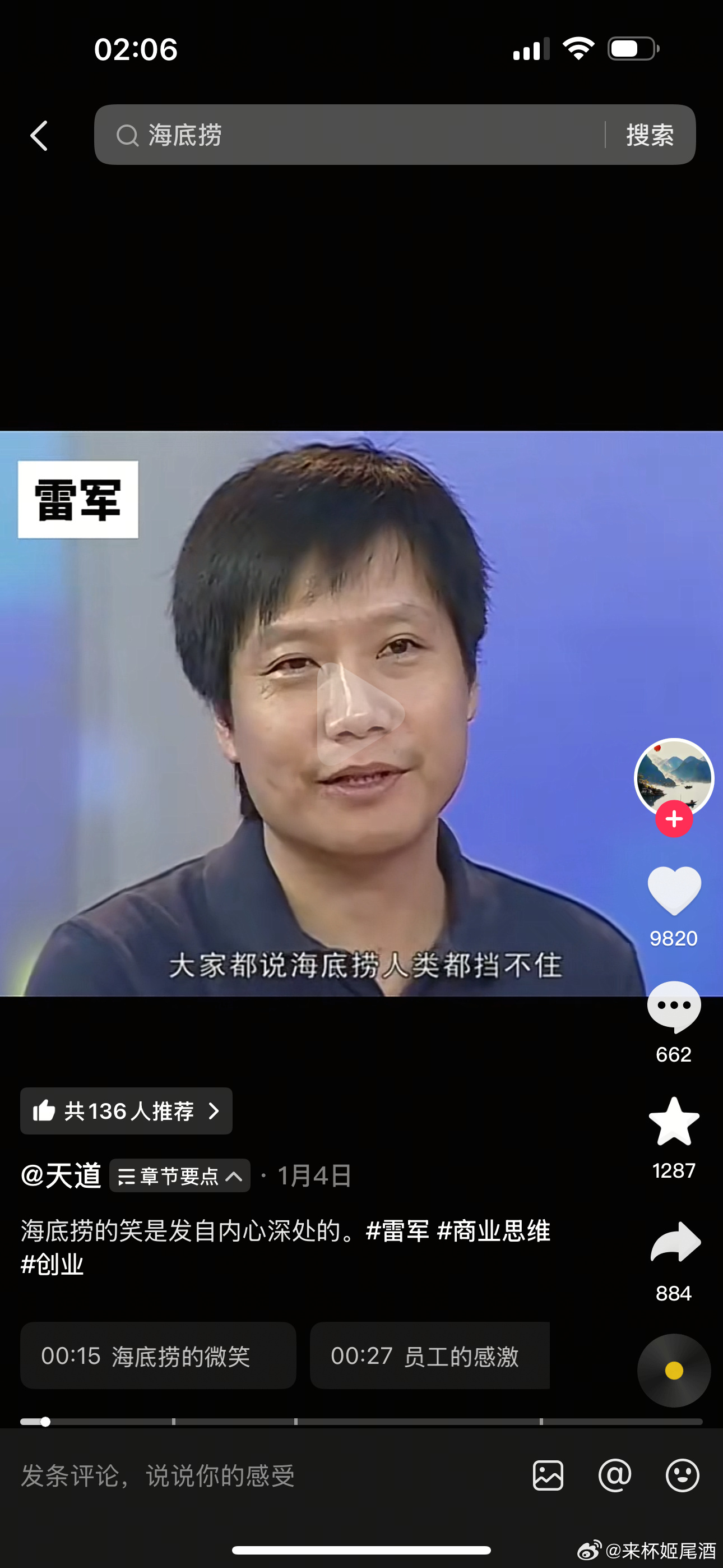Open 共136人推荐 recommendations
The width and height of the screenshot is (723, 1568).
tap(126, 1111)
